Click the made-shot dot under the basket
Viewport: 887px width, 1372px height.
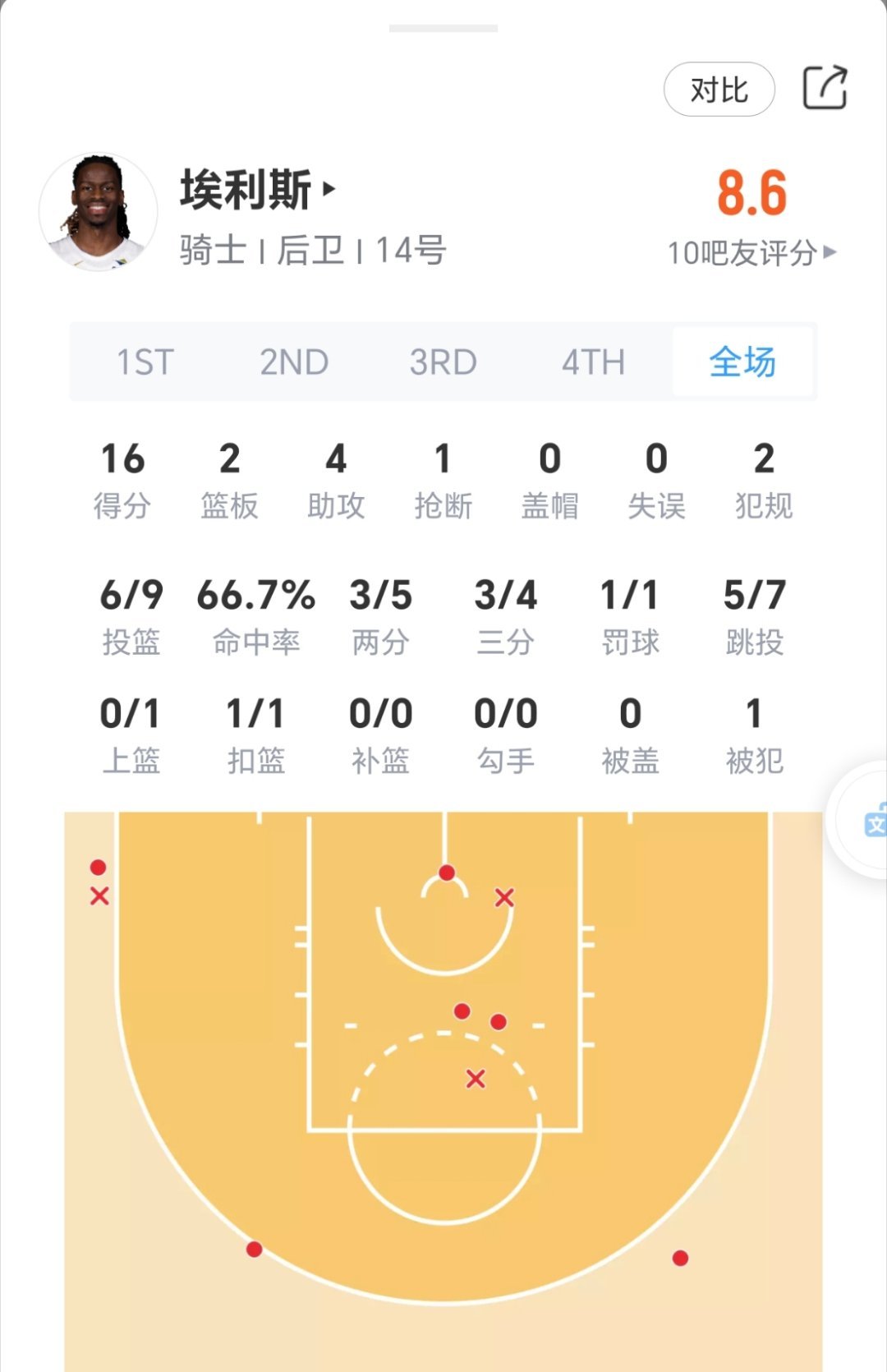tap(448, 873)
